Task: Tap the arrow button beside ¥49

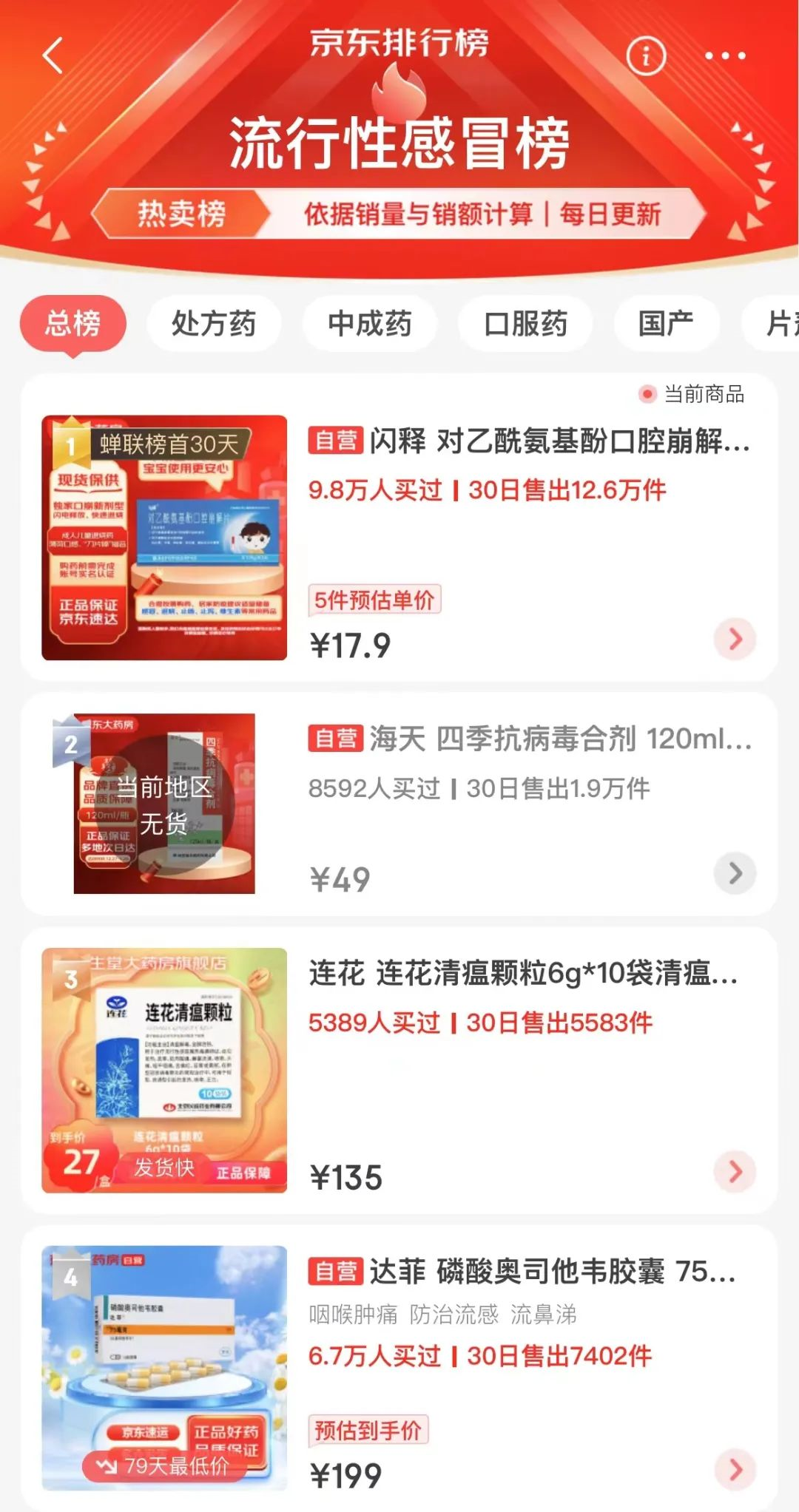Action: point(735,873)
